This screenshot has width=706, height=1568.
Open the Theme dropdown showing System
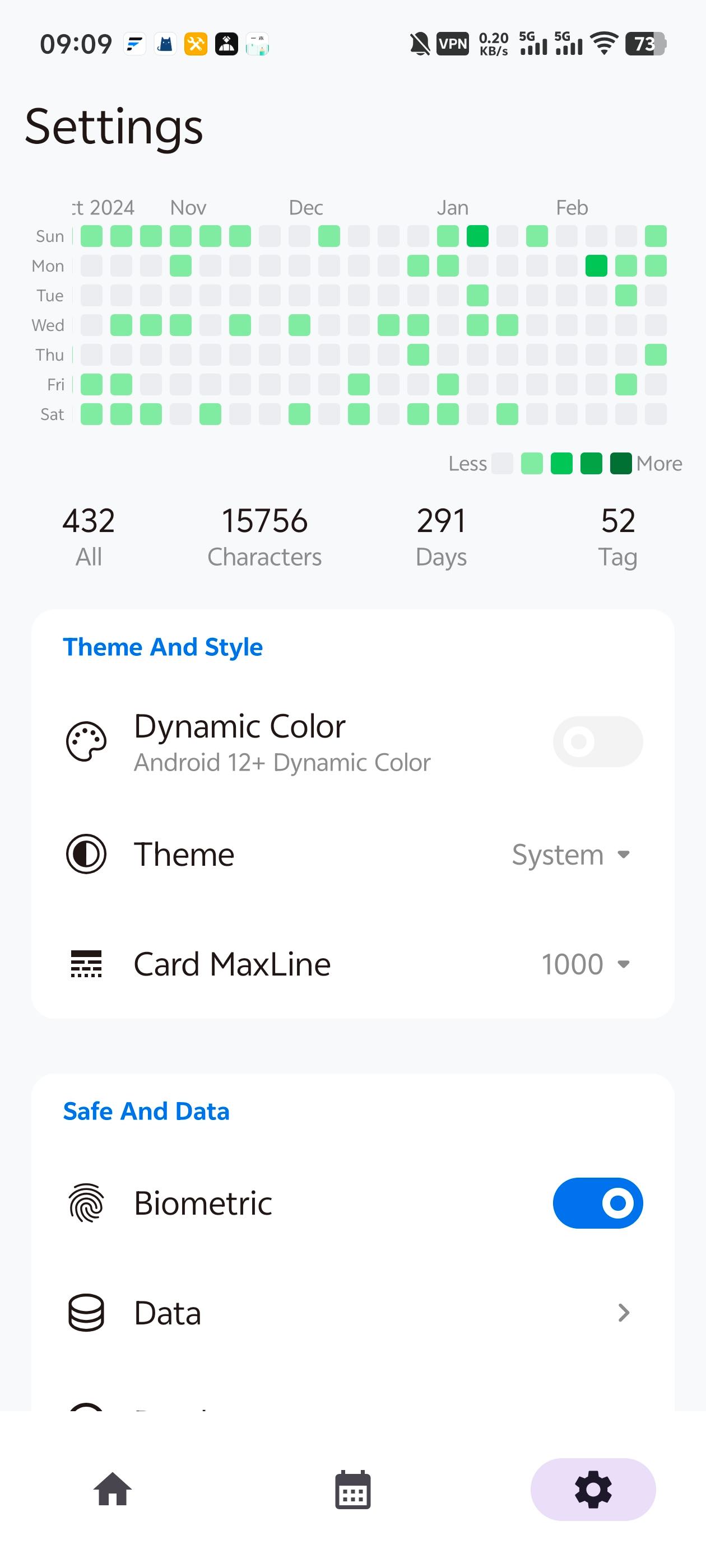tap(571, 854)
